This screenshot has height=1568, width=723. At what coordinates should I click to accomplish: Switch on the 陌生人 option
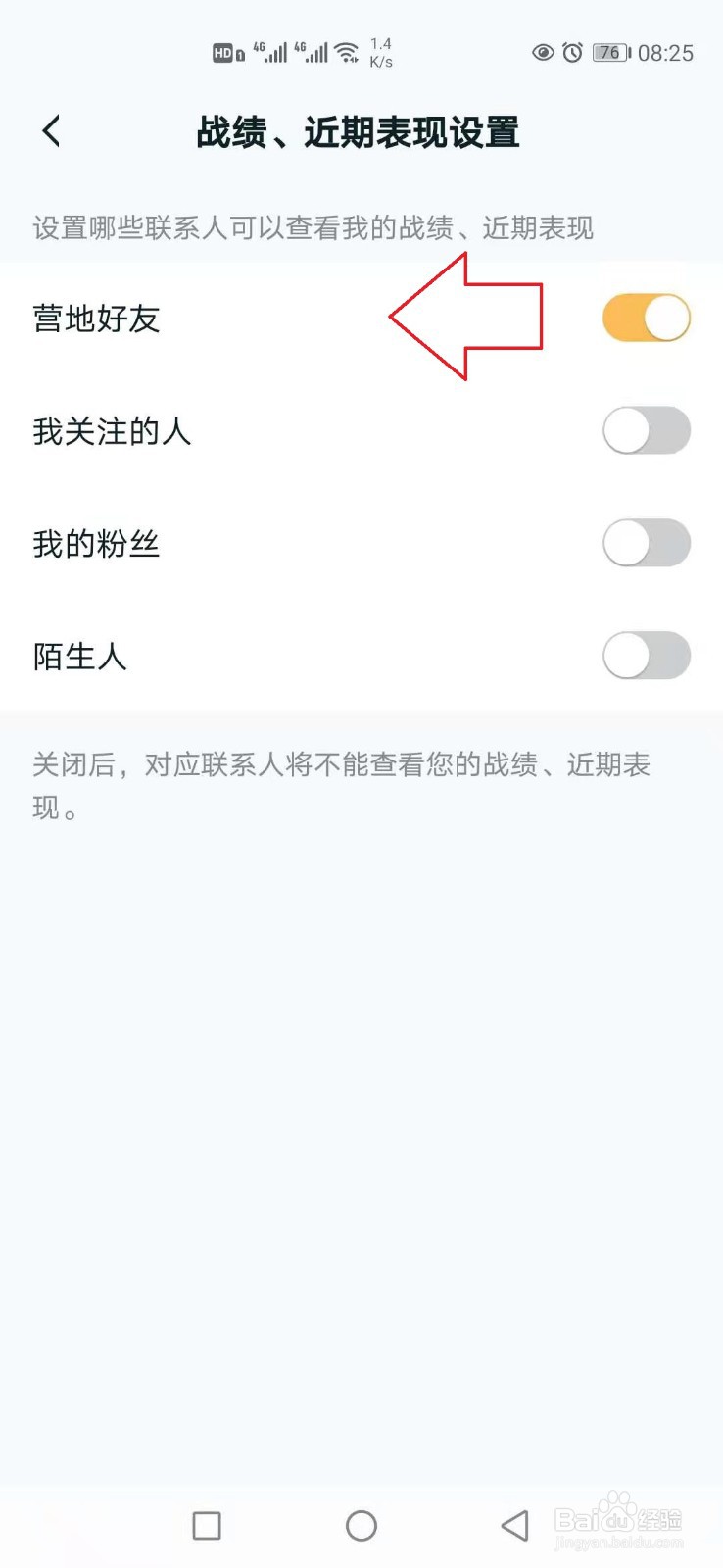647,657
